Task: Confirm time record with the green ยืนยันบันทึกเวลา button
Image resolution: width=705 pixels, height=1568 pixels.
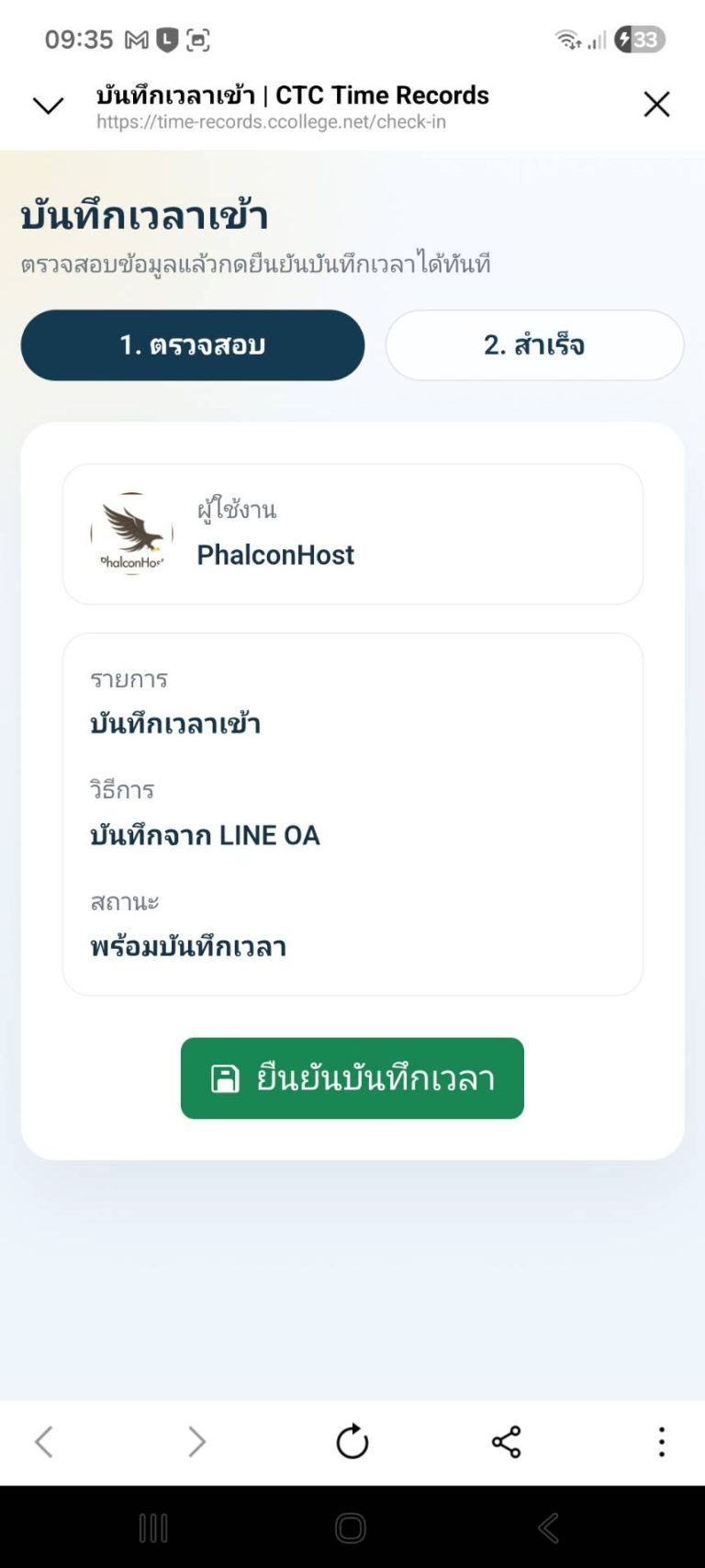Action: [352, 1077]
